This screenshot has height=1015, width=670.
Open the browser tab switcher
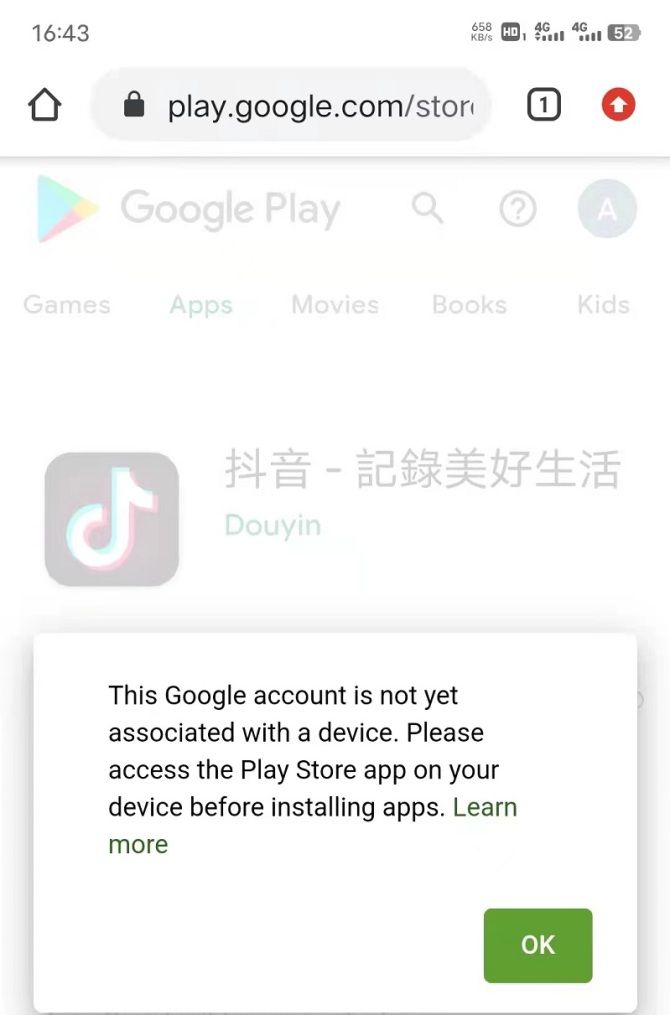pos(543,105)
